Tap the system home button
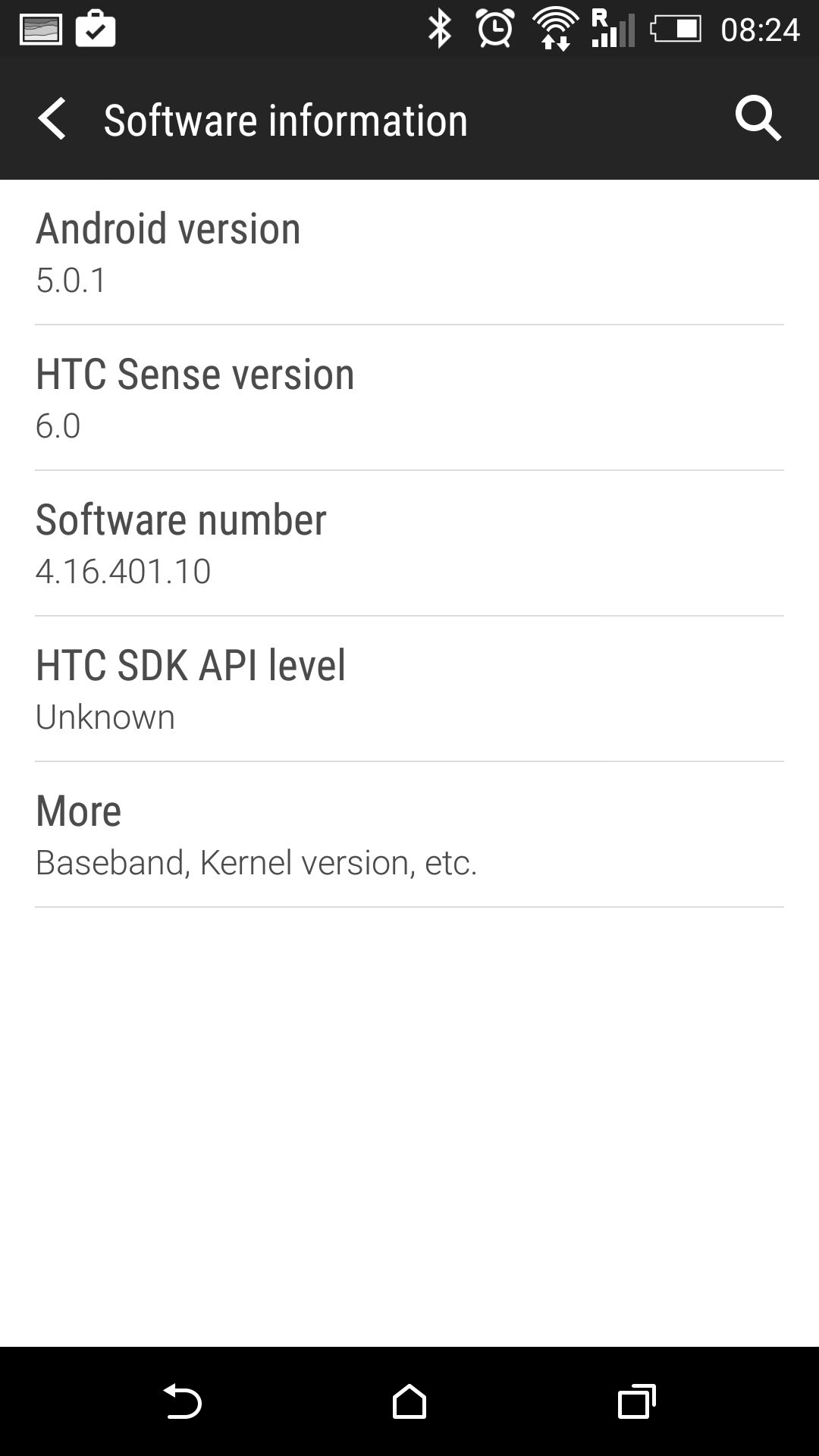The width and height of the screenshot is (819, 1456). (409, 1401)
